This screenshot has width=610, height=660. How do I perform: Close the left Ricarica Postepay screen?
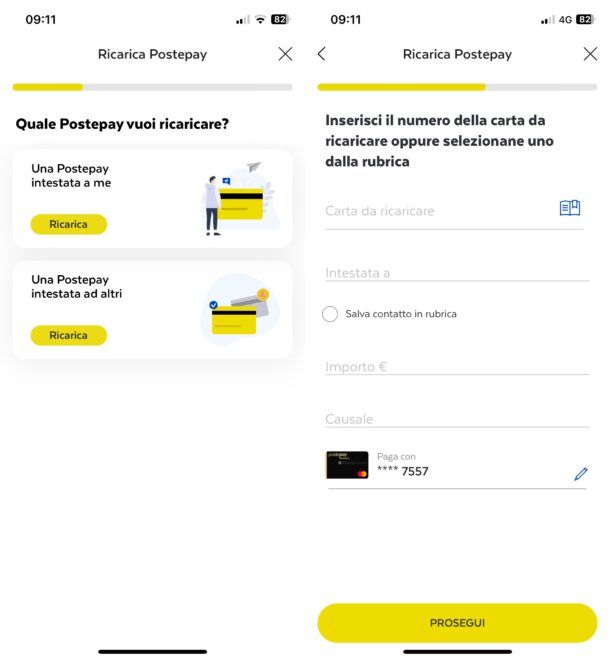click(285, 54)
